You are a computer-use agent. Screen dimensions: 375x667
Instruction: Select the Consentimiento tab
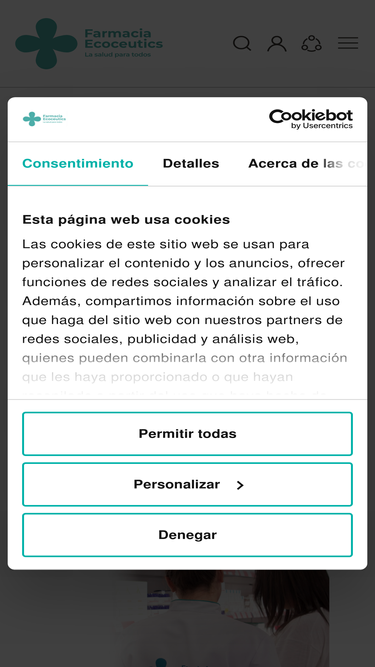click(78, 163)
